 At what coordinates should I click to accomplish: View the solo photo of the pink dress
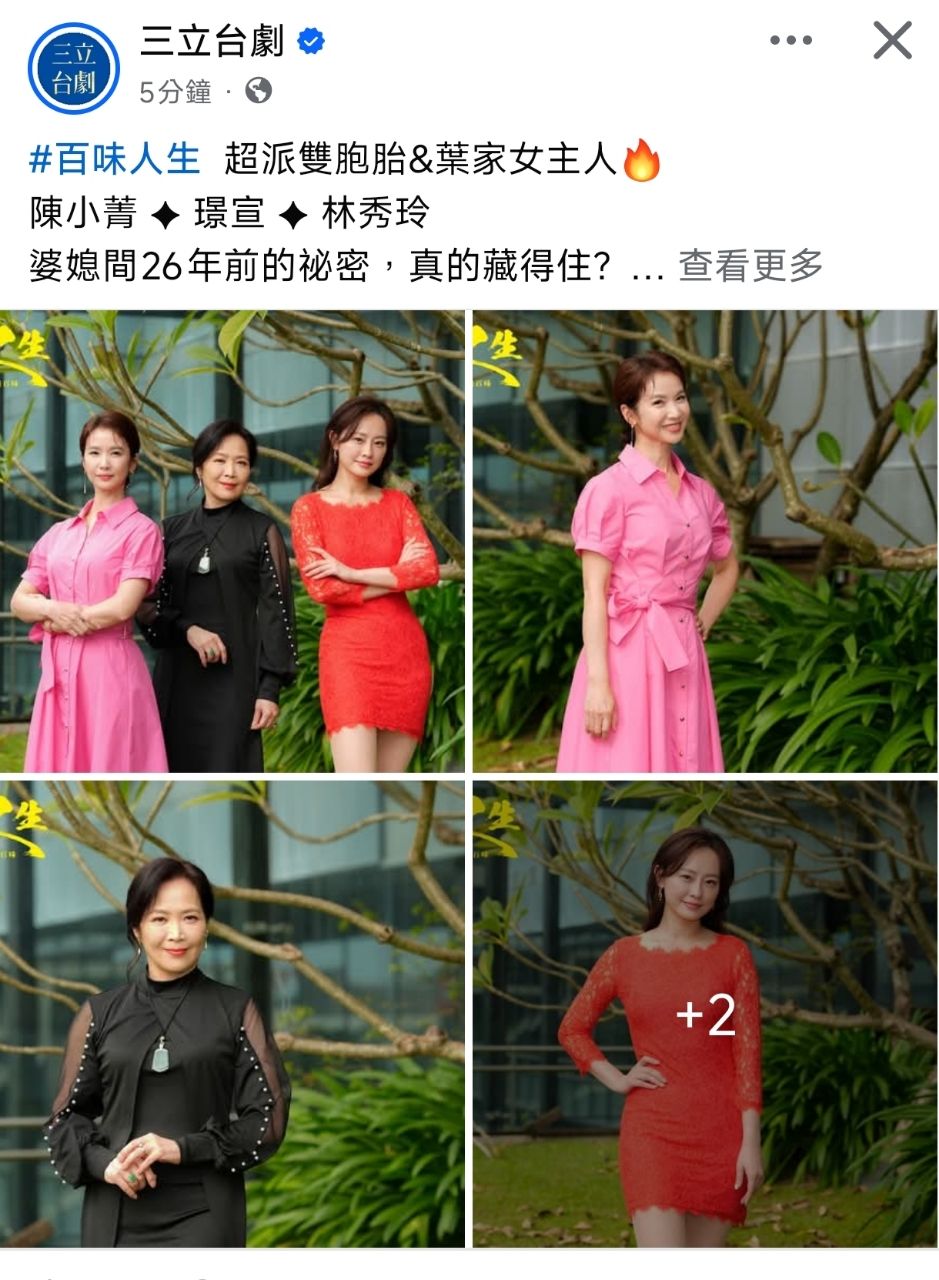(x=705, y=541)
